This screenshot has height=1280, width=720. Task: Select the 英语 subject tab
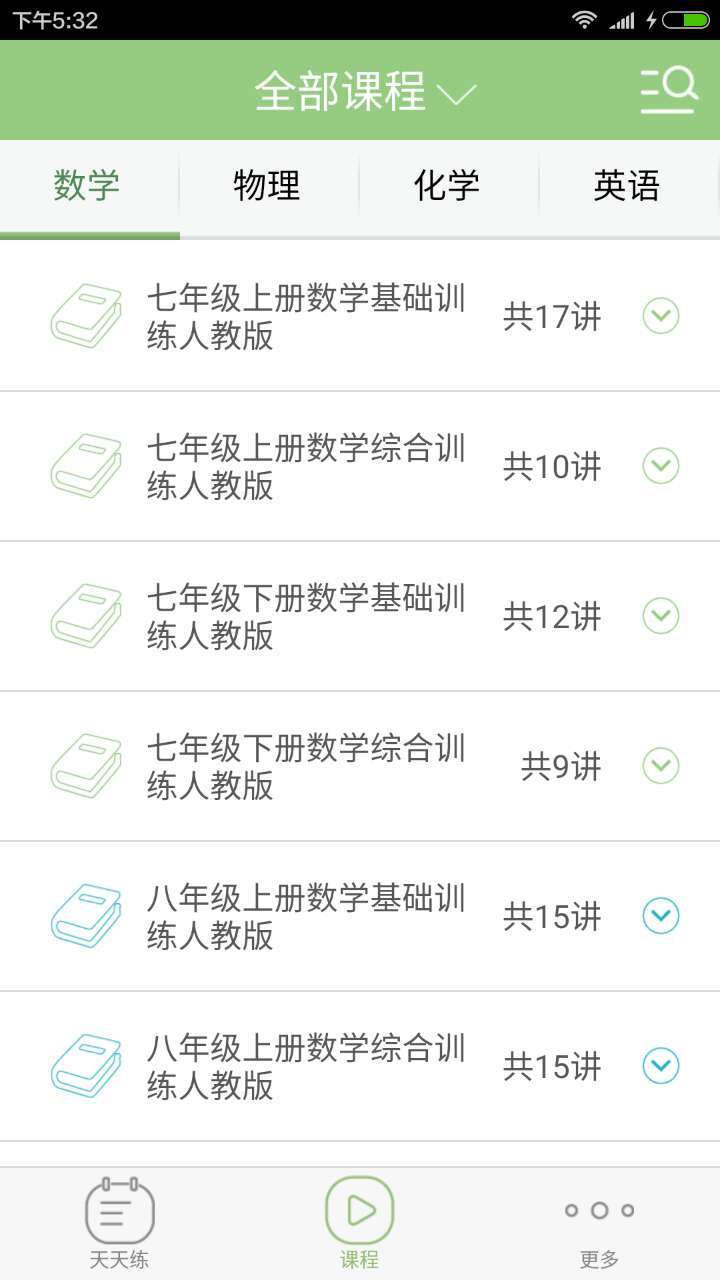coord(627,187)
